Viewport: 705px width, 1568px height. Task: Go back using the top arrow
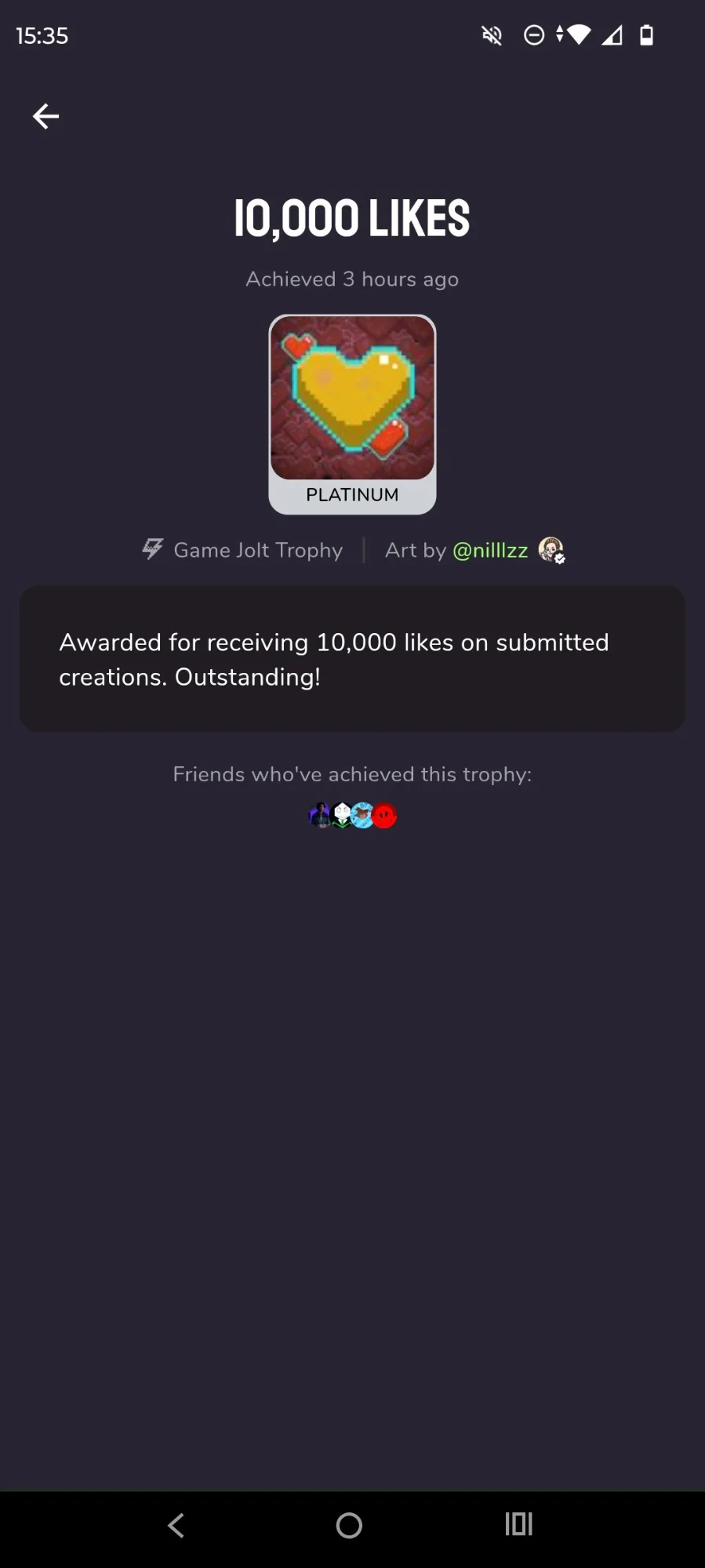tap(45, 116)
